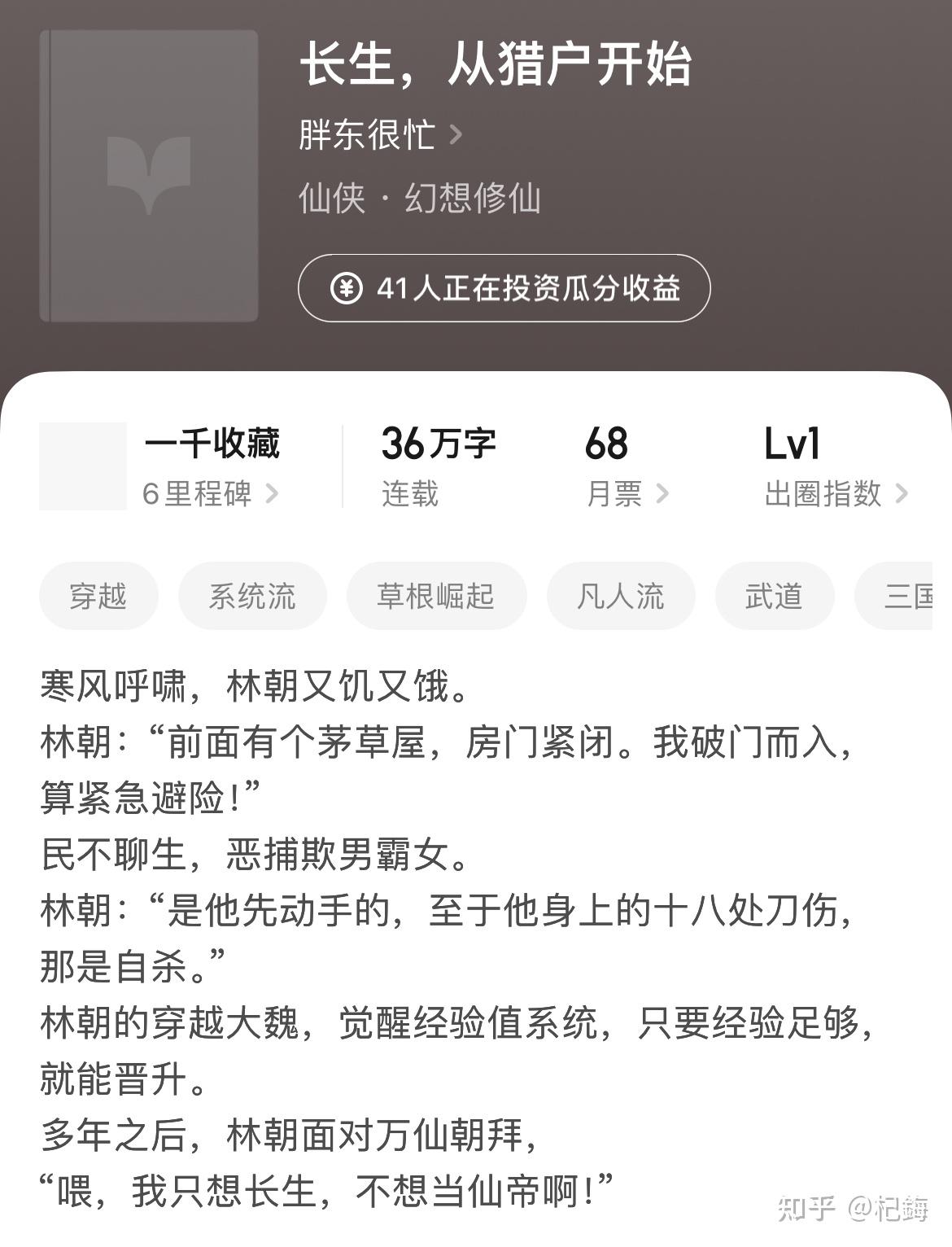This screenshot has height=1247, width=952.
Task: Open the book cover image
Action: [x=149, y=176]
